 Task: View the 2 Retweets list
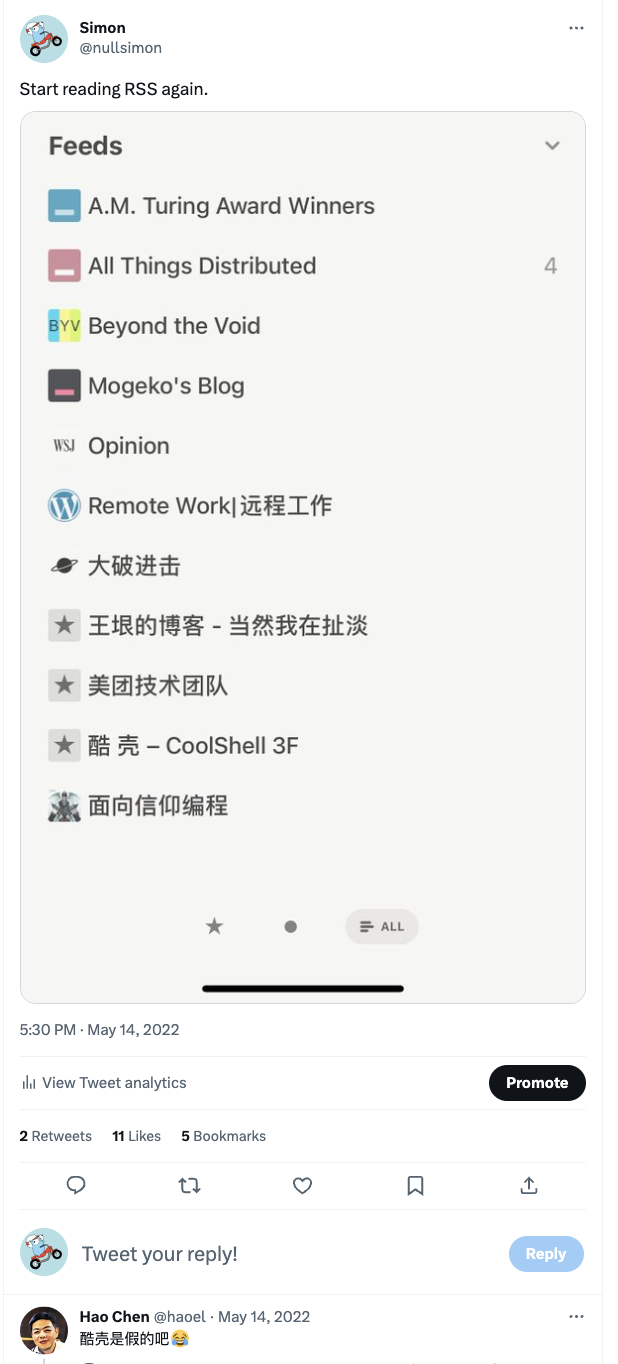pos(56,1136)
